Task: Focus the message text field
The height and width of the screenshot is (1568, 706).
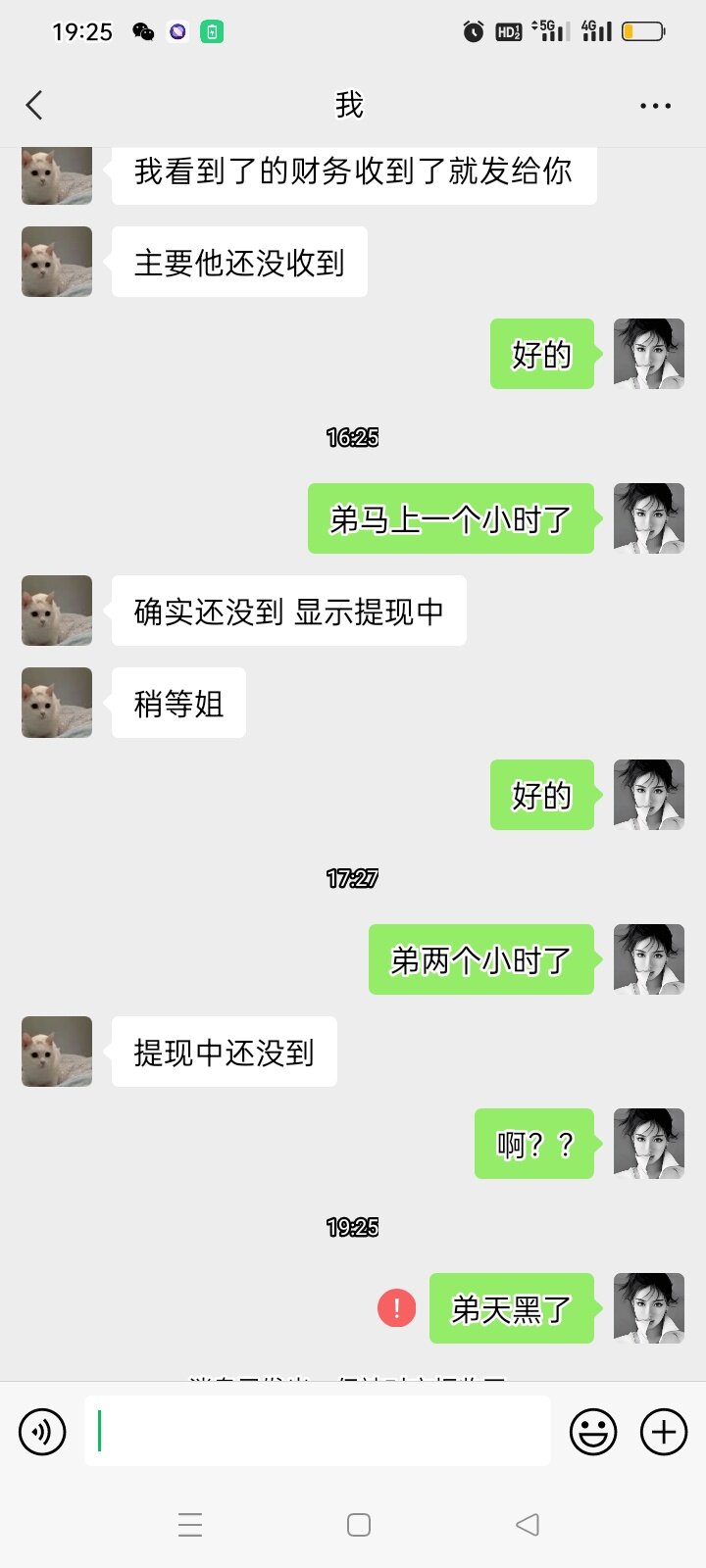Action: click(317, 1432)
